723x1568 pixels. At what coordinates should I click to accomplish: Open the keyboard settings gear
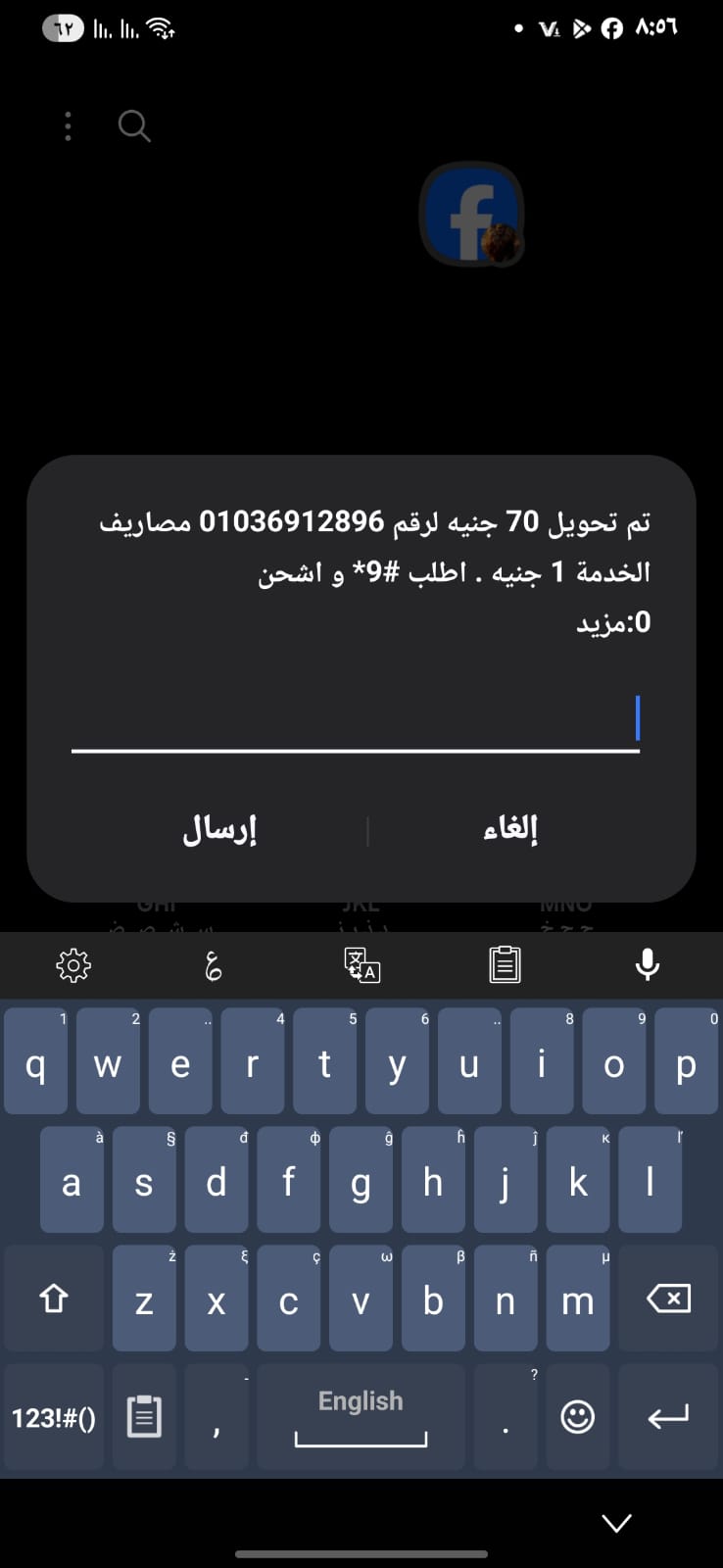tap(72, 964)
